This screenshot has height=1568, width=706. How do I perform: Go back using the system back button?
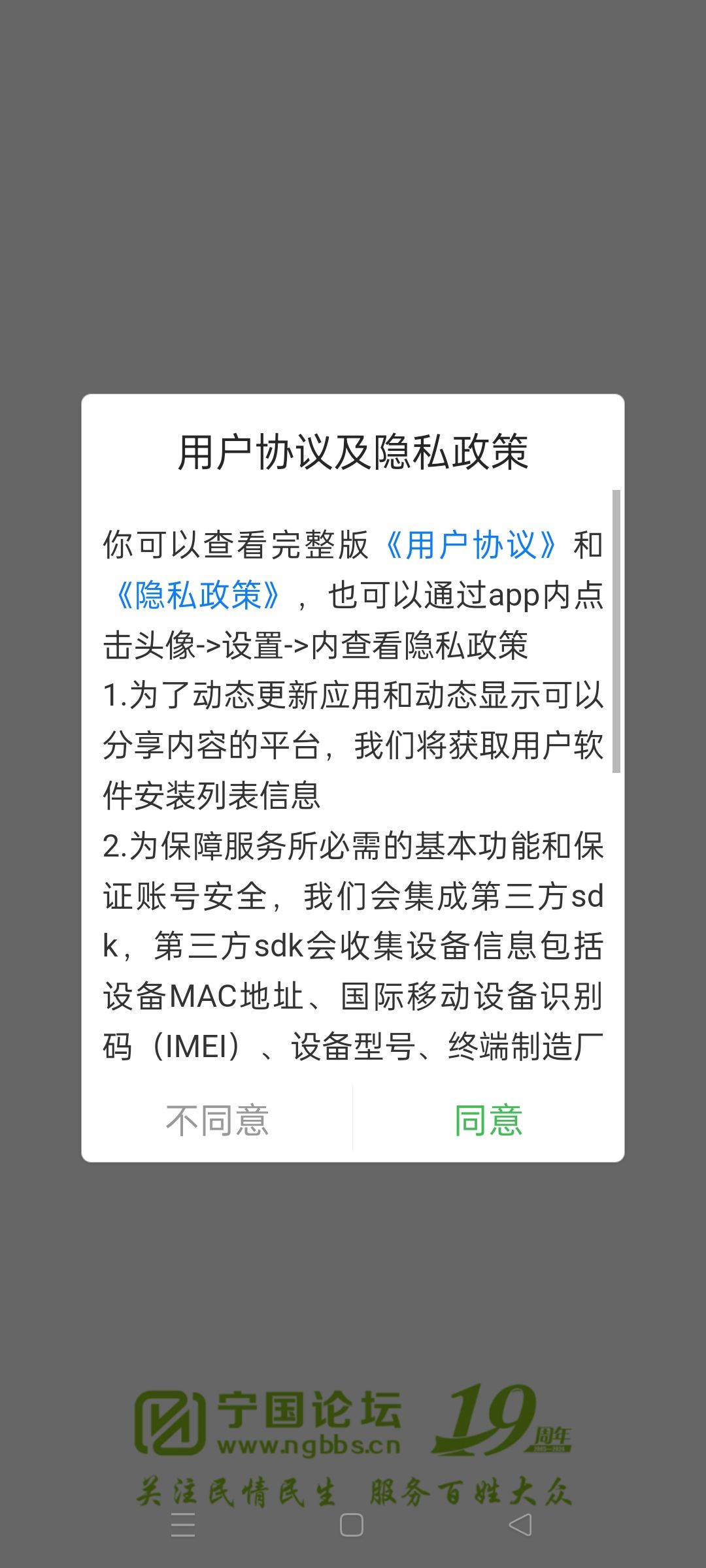pyautogui.click(x=520, y=1525)
